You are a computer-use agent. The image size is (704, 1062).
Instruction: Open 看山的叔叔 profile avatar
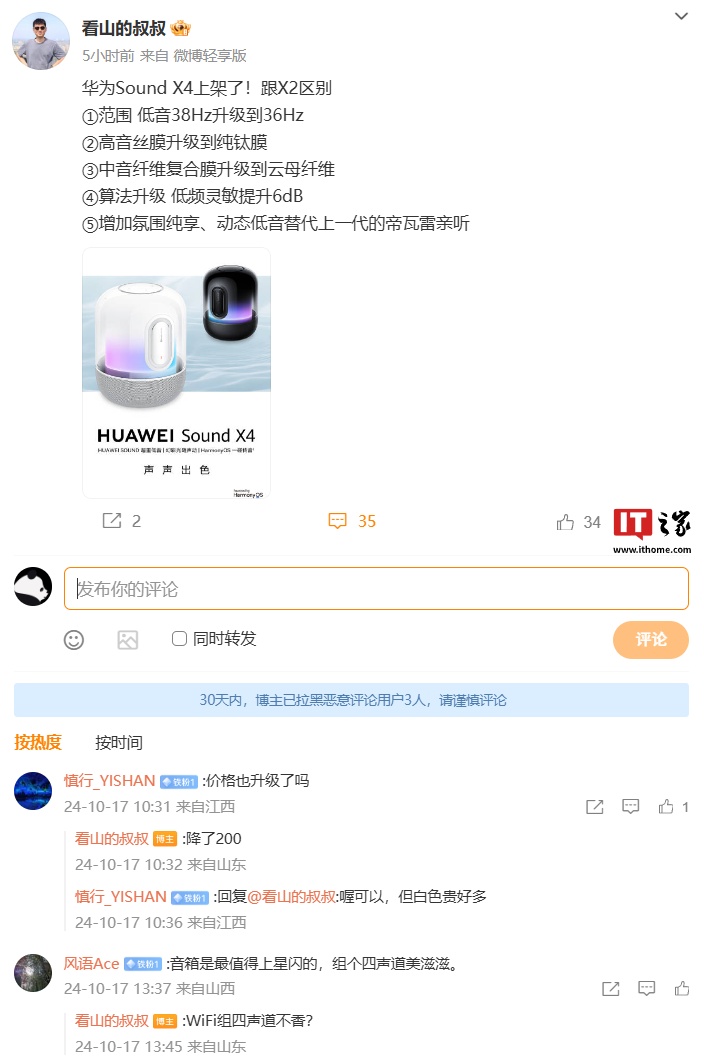pyautogui.click(x=41, y=41)
